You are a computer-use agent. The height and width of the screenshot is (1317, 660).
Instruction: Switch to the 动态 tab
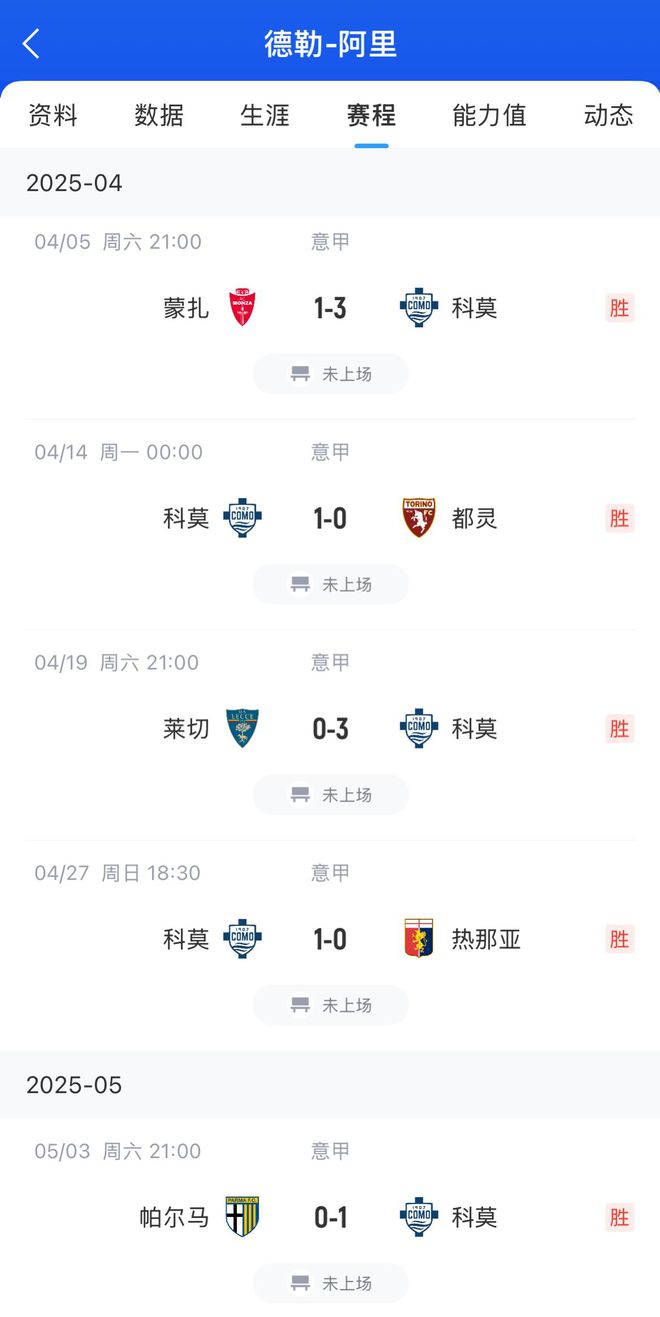point(608,115)
